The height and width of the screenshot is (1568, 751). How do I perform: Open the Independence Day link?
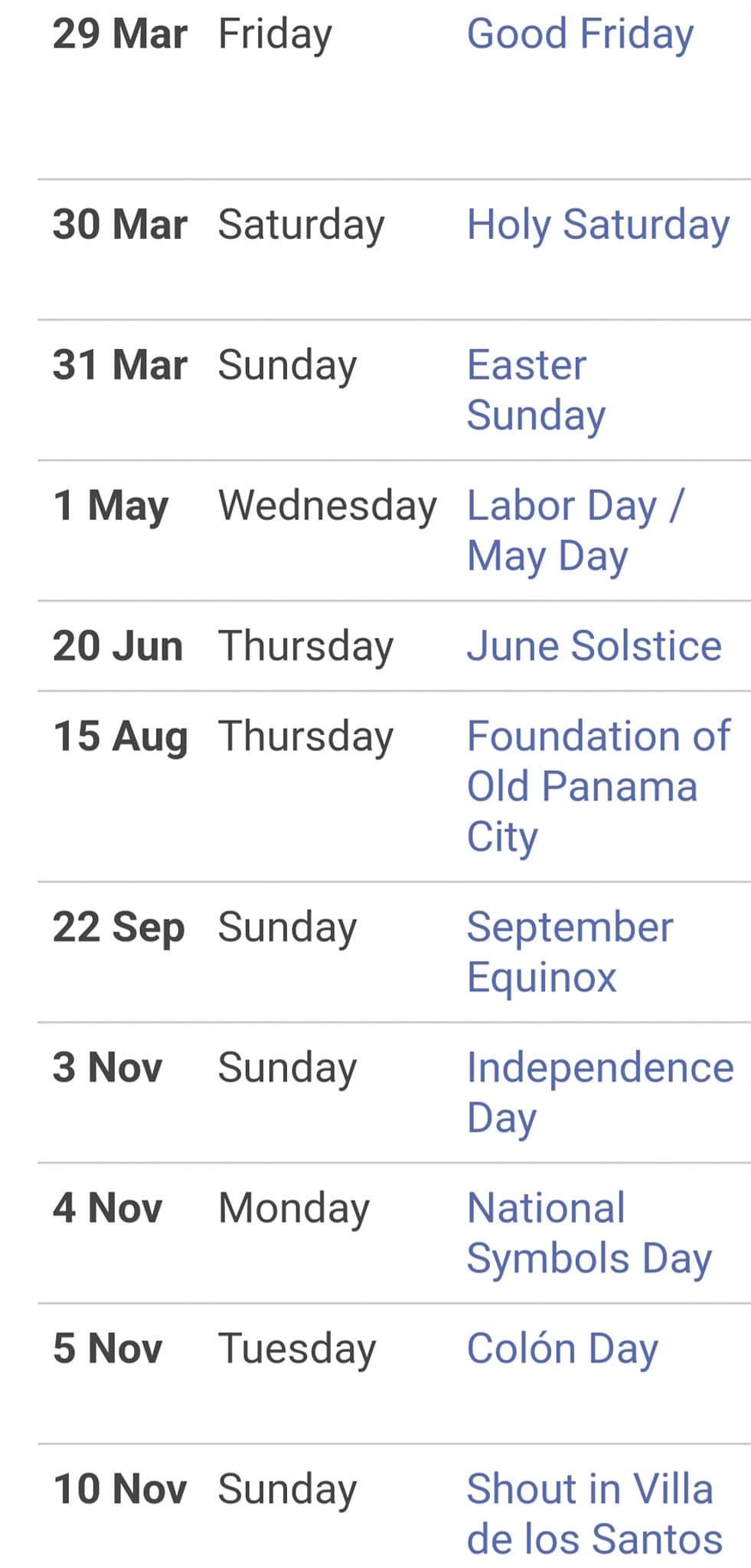click(x=599, y=1091)
